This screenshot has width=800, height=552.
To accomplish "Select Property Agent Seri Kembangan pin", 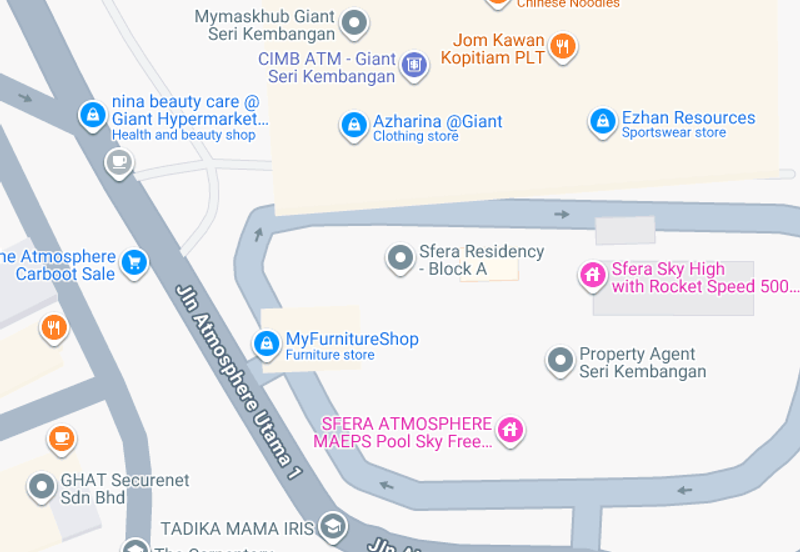I will point(560,360).
